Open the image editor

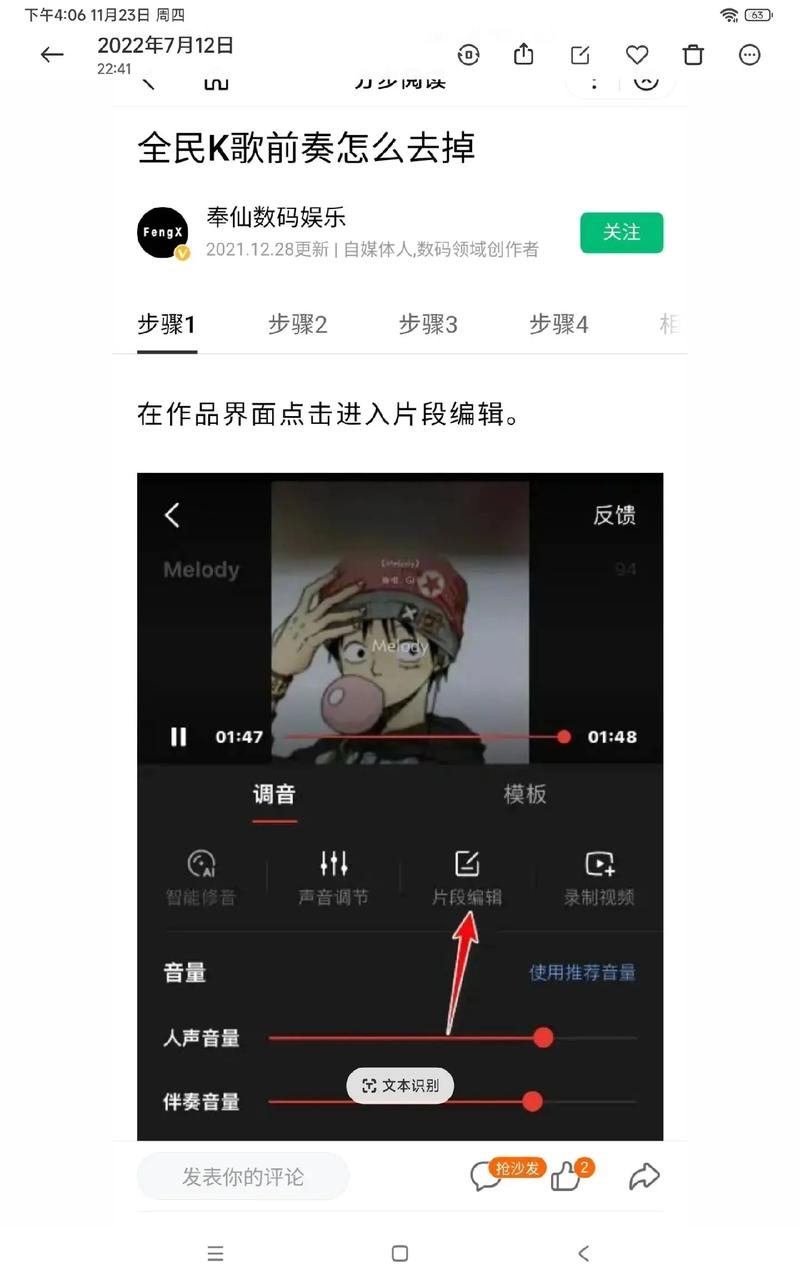(x=580, y=55)
